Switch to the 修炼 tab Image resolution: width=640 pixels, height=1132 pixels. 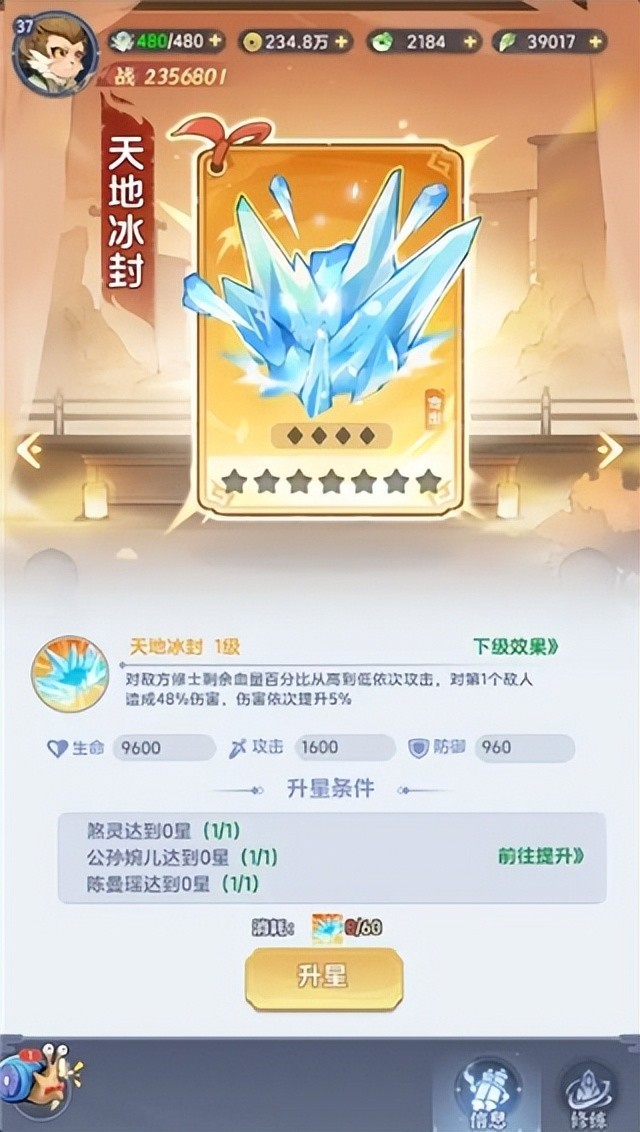point(588,1090)
